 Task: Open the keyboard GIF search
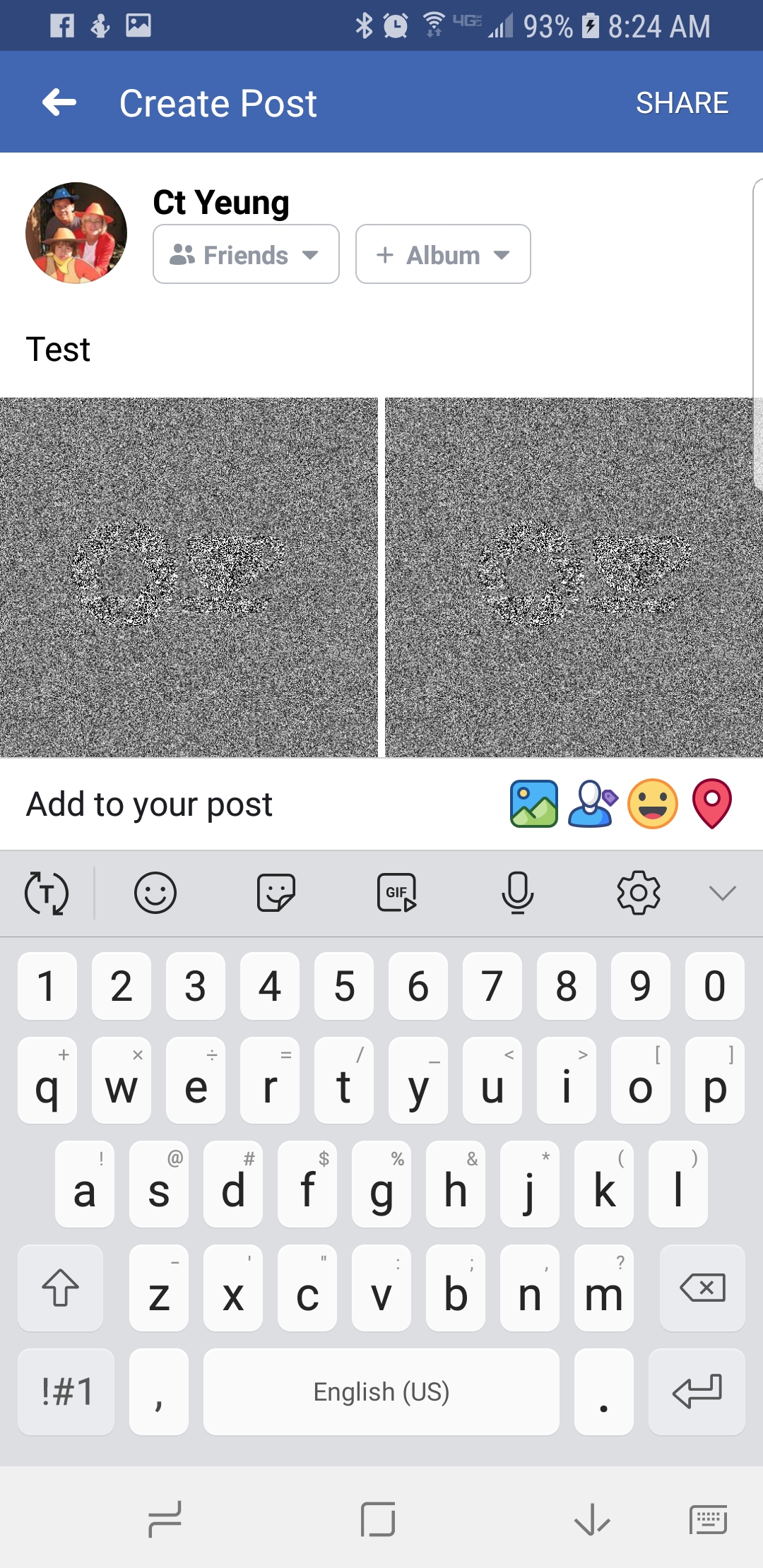point(396,893)
